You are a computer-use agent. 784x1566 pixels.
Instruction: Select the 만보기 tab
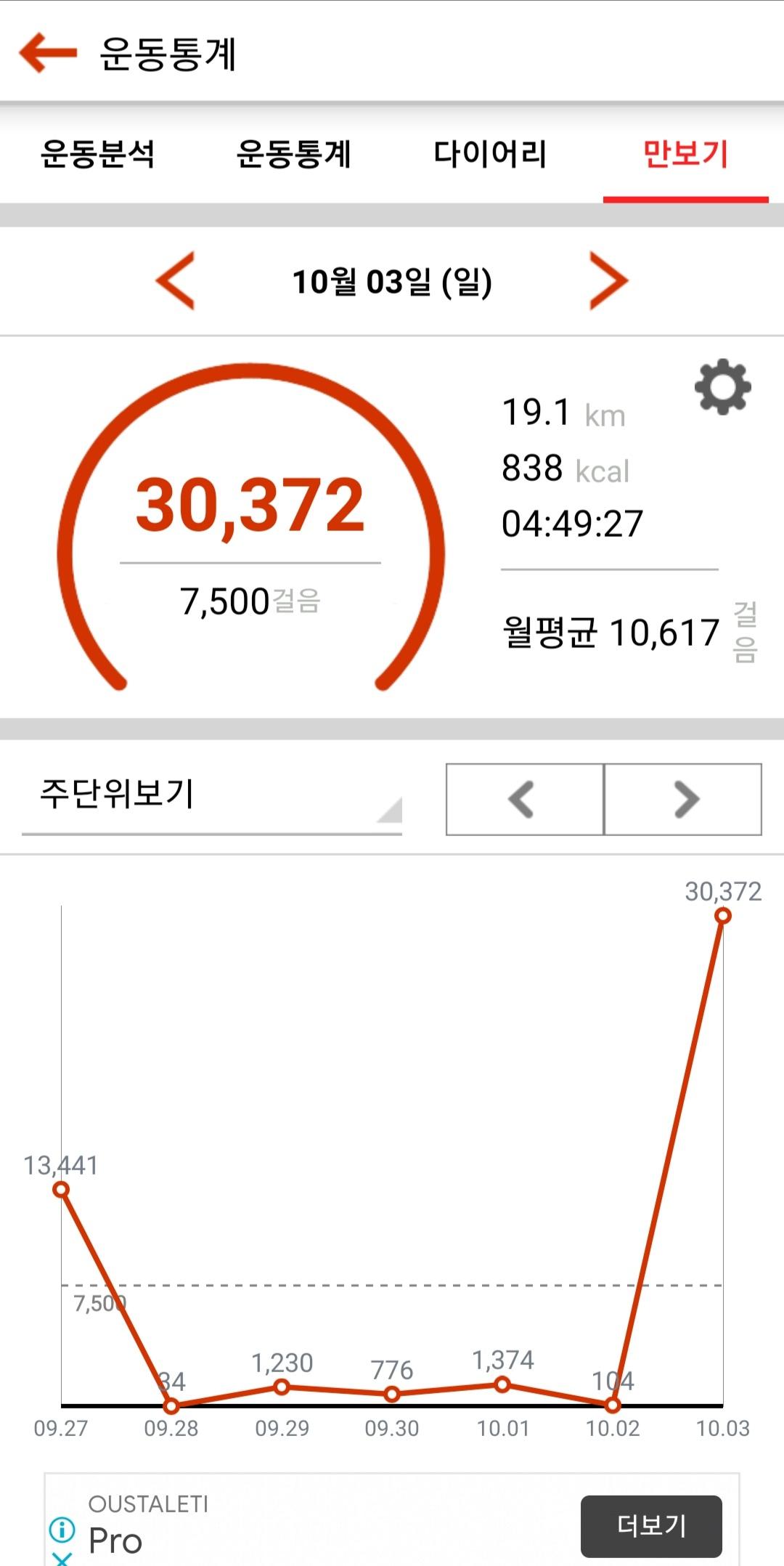(685, 154)
